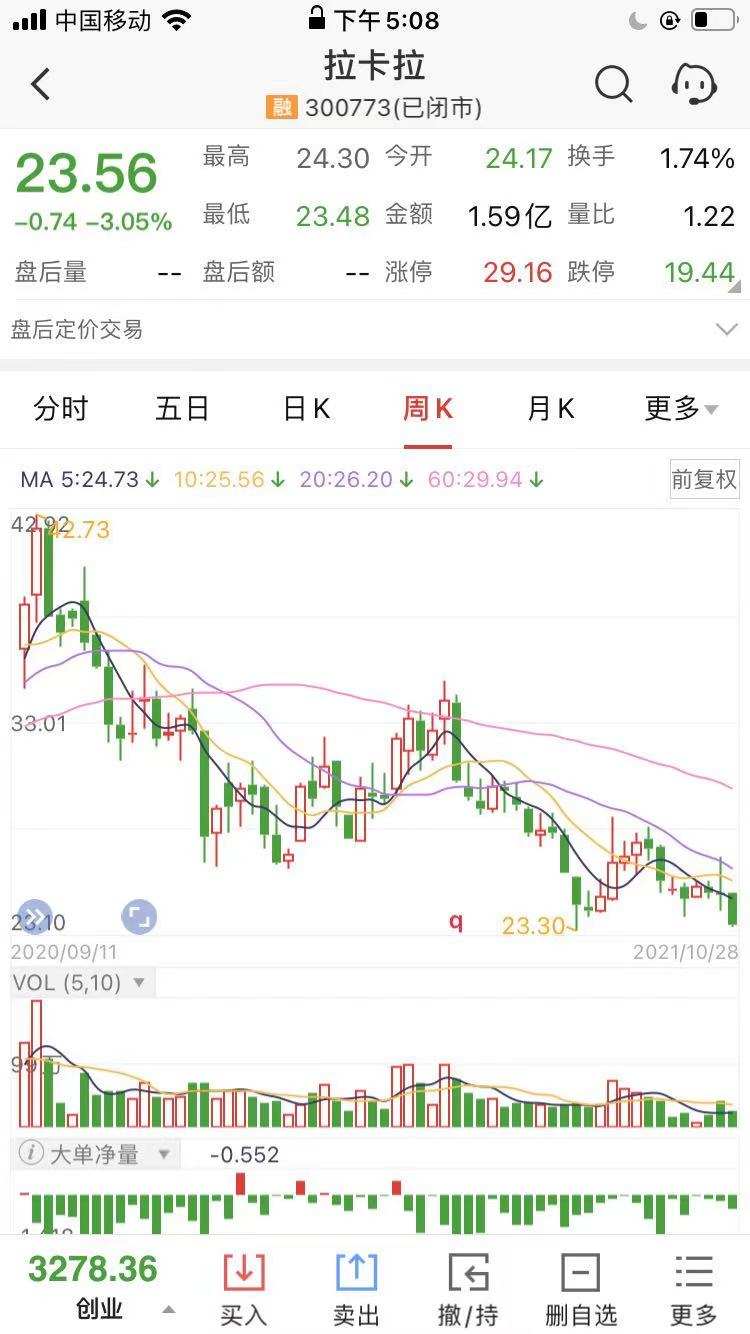Select the 周K chart tab
The width and height of the screenshot is (750, 1334).
click(428, 408)
